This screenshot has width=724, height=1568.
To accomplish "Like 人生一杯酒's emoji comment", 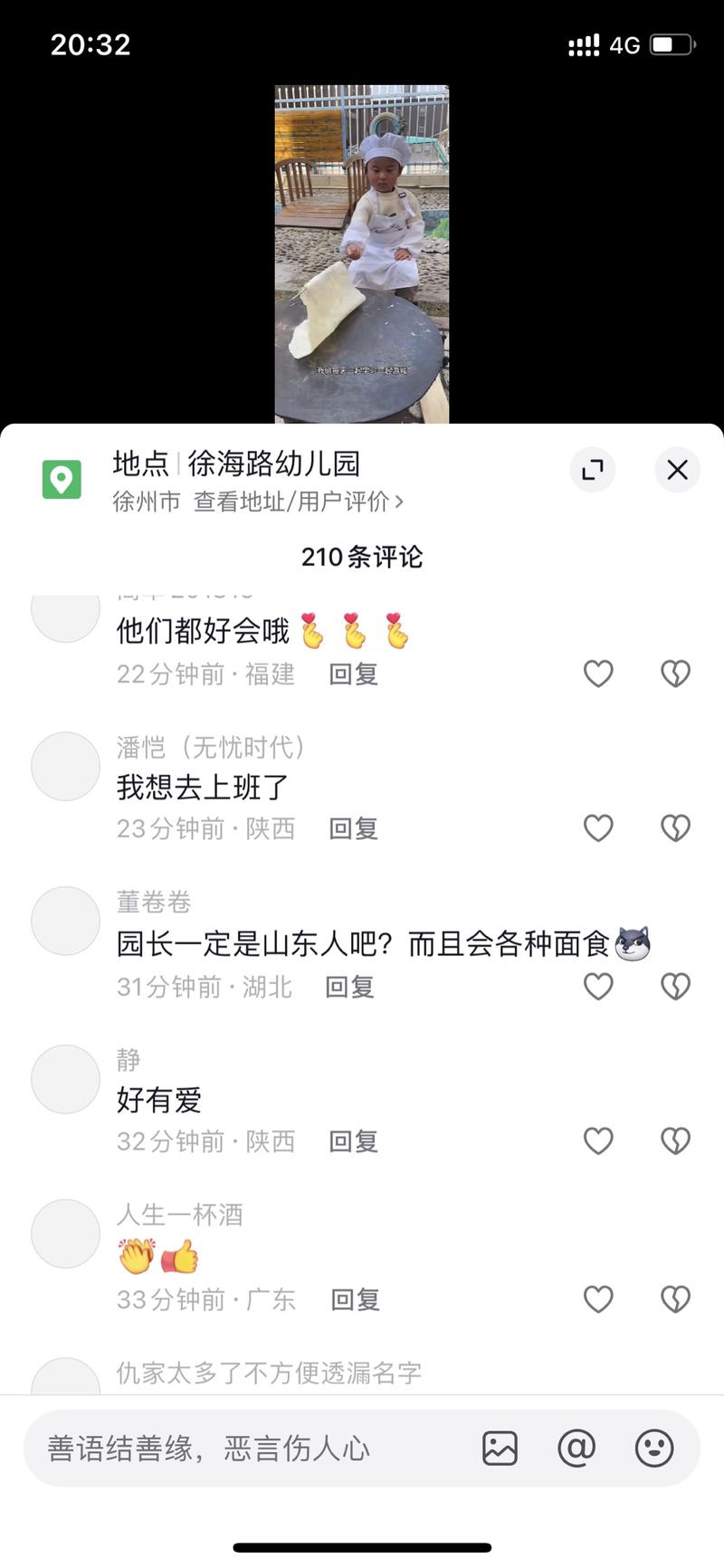I will pos(598,1299).
